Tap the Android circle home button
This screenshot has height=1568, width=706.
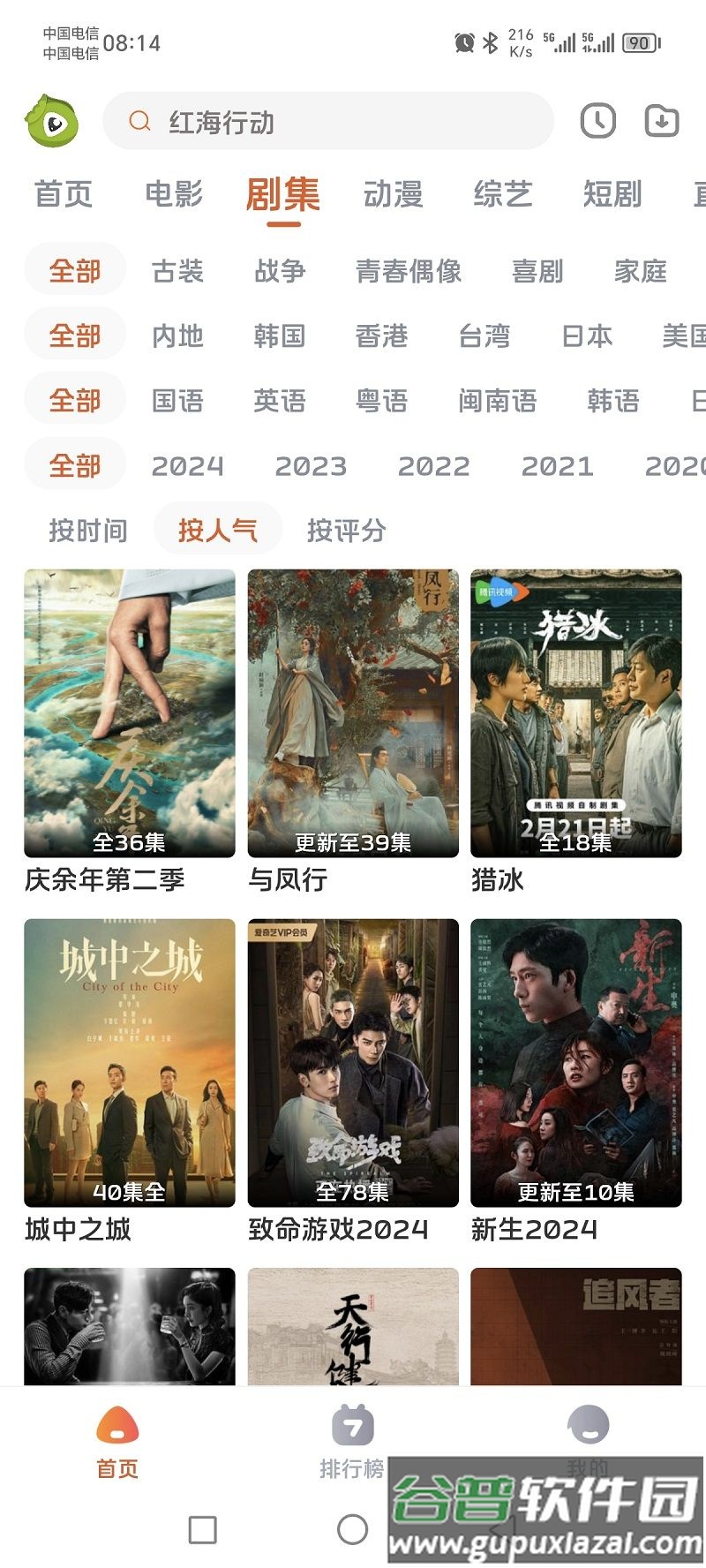point(352,1529)
